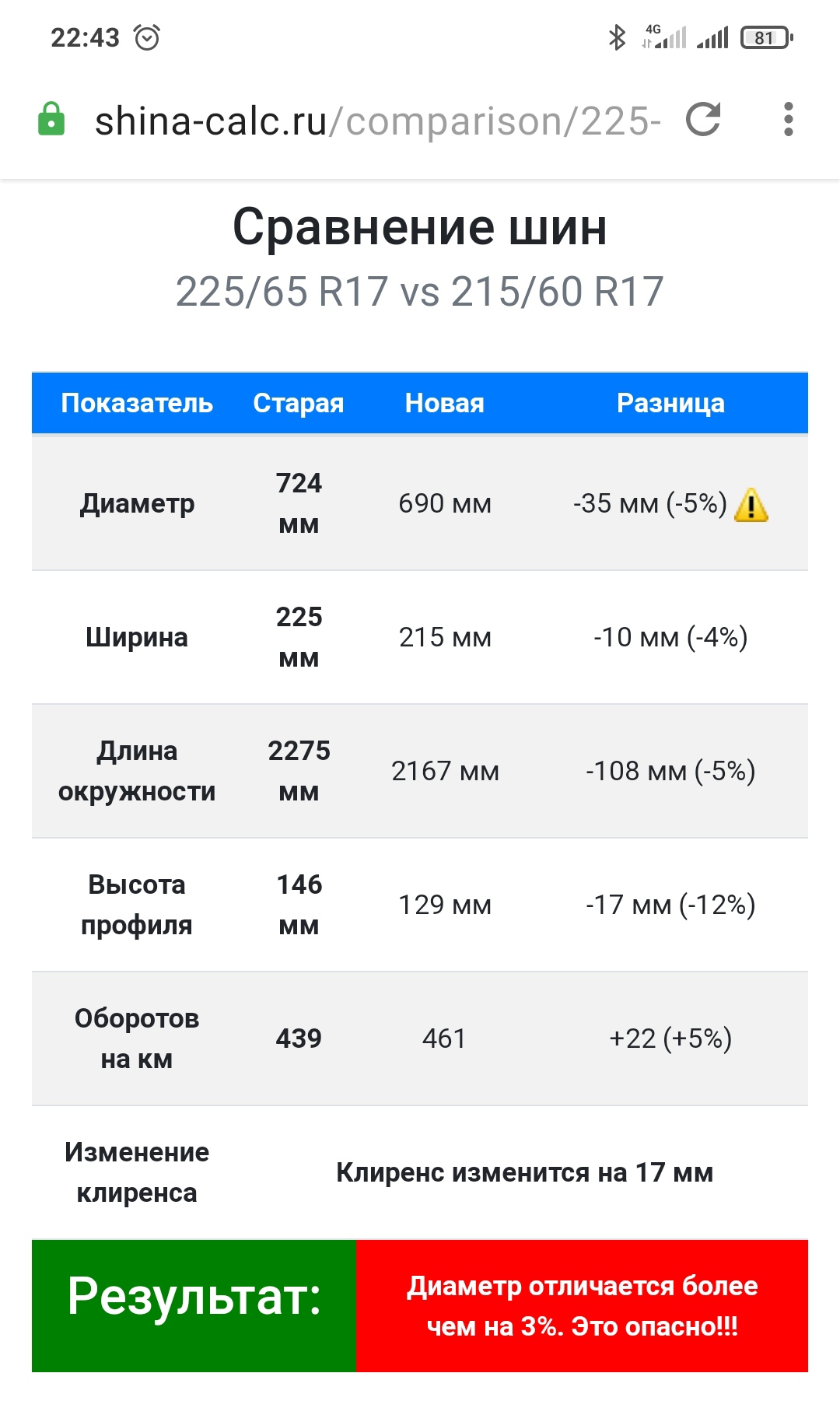Image resolution: width=840 pixels, height=1408 pixels.
Task: Open the browser overflow menu
Action: coord(788,120)
